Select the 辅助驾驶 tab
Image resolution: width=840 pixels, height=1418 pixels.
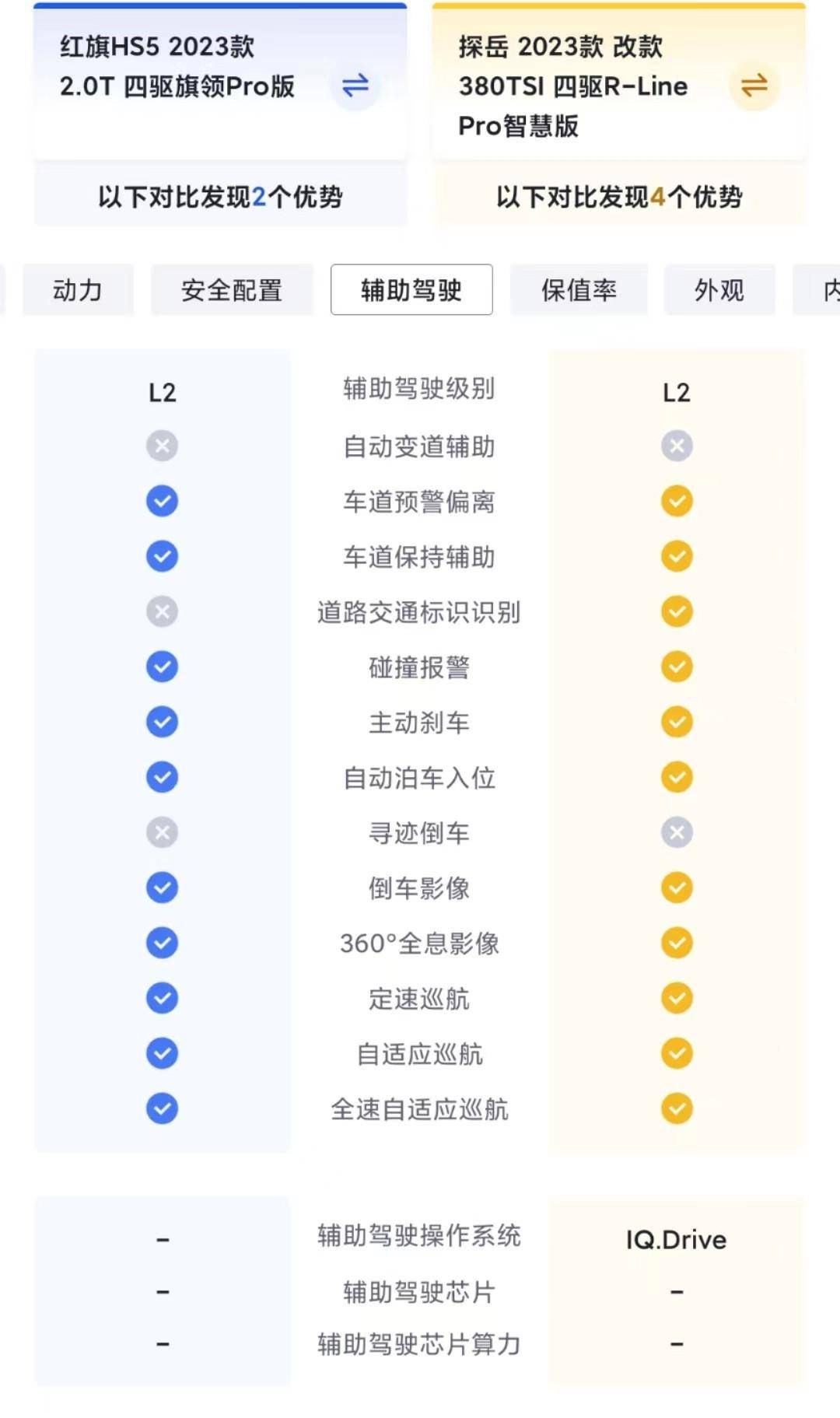[x=411, y=290]
